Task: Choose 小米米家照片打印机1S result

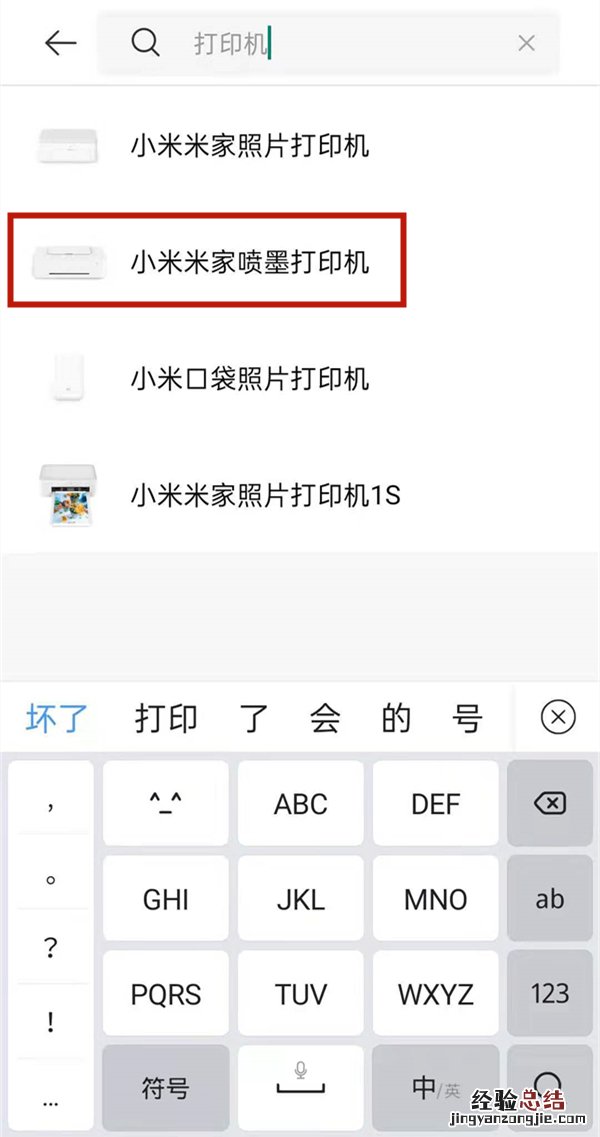Action: 265,494
